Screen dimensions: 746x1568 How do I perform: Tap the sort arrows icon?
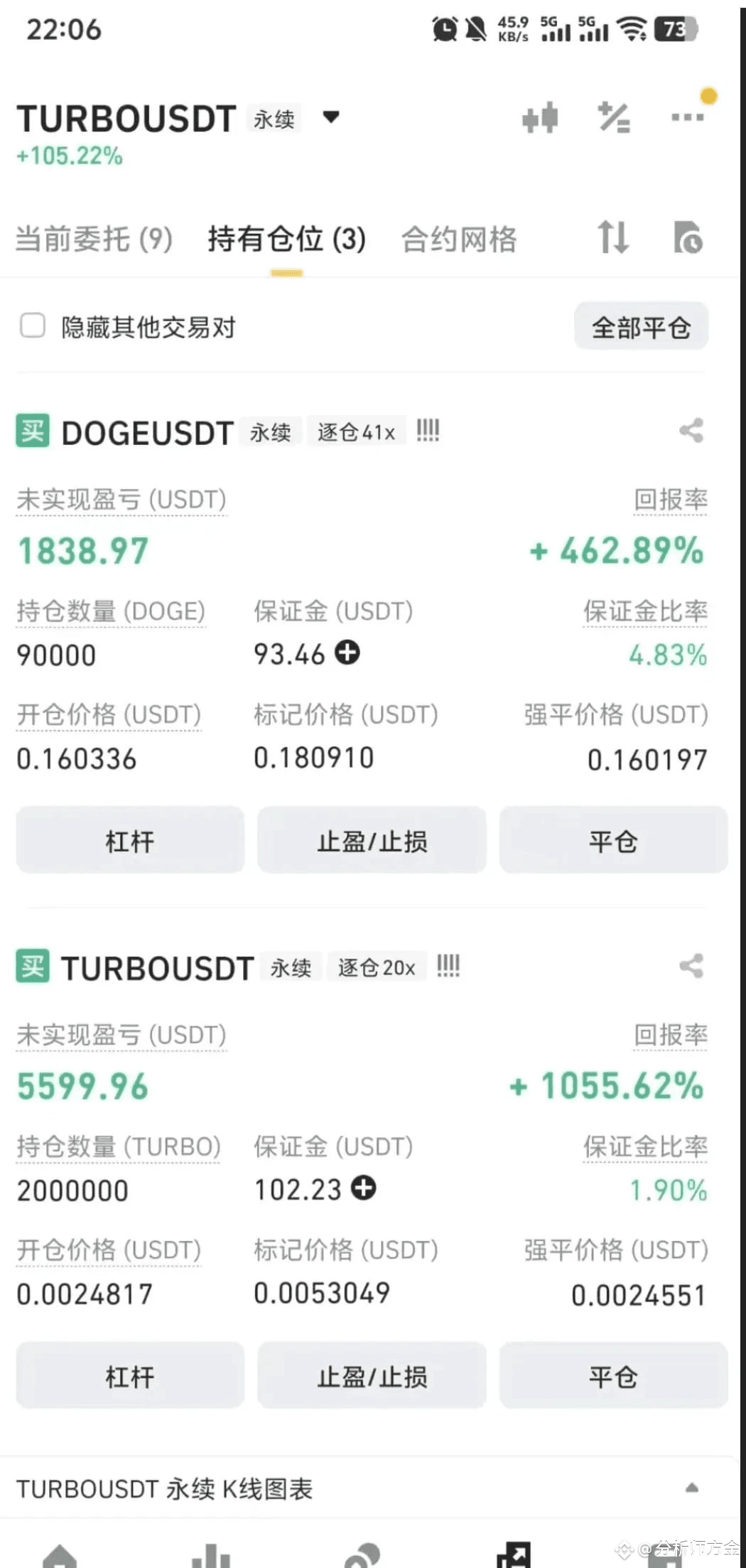tap(613, 237)
